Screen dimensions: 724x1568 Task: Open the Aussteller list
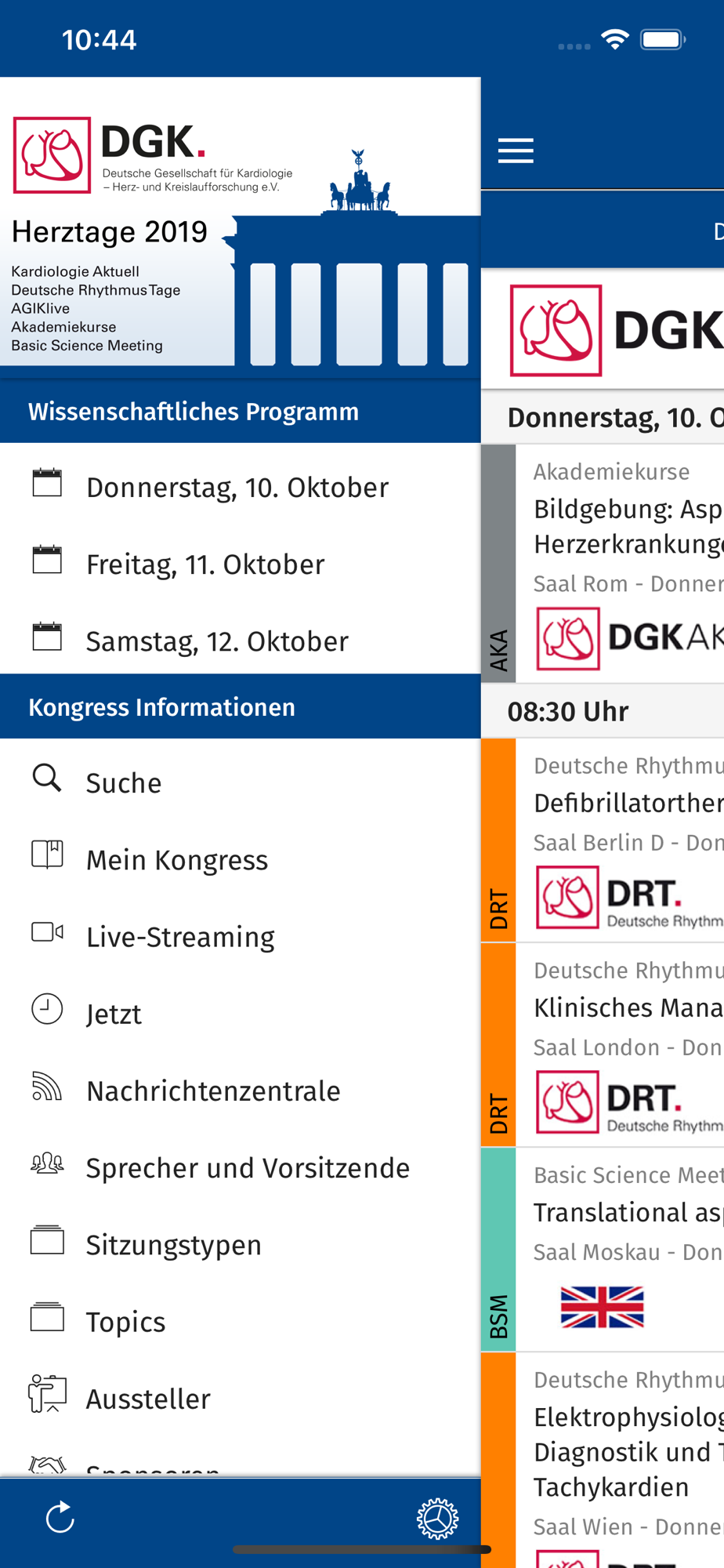click(x=240, y=1397)
